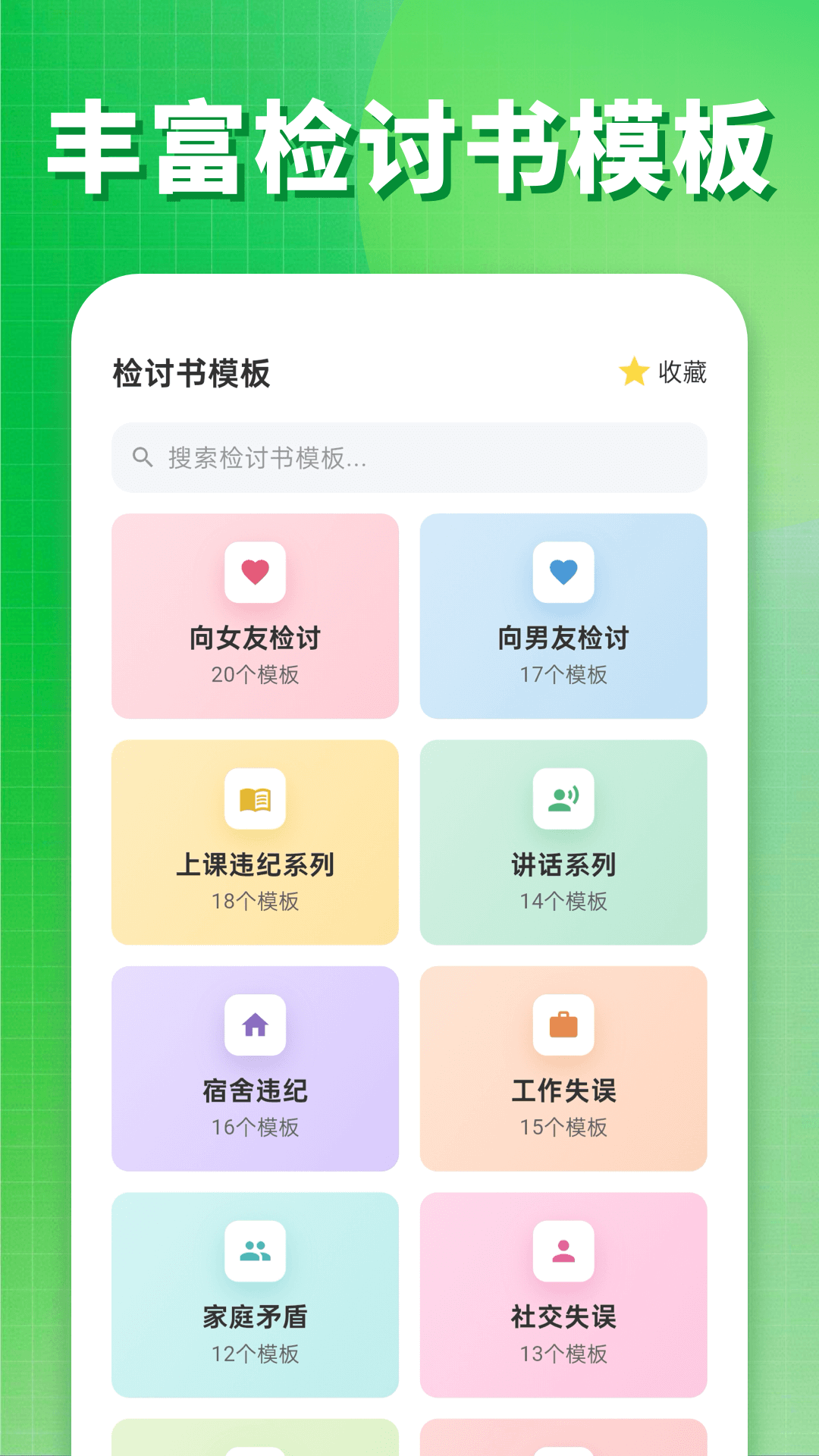Click the yellow star favorites icon

634,372
